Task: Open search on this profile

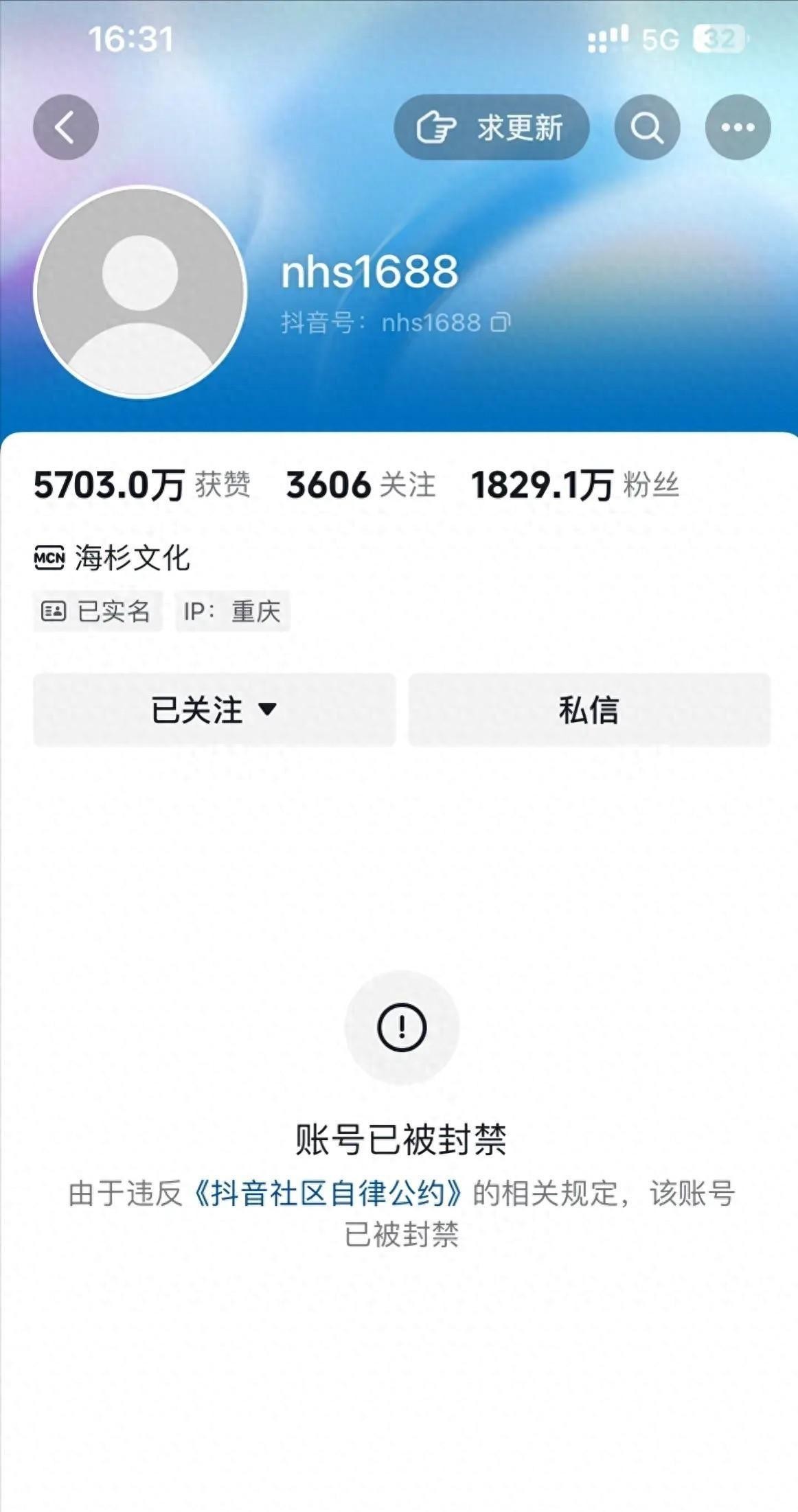Action: point(647,128)
